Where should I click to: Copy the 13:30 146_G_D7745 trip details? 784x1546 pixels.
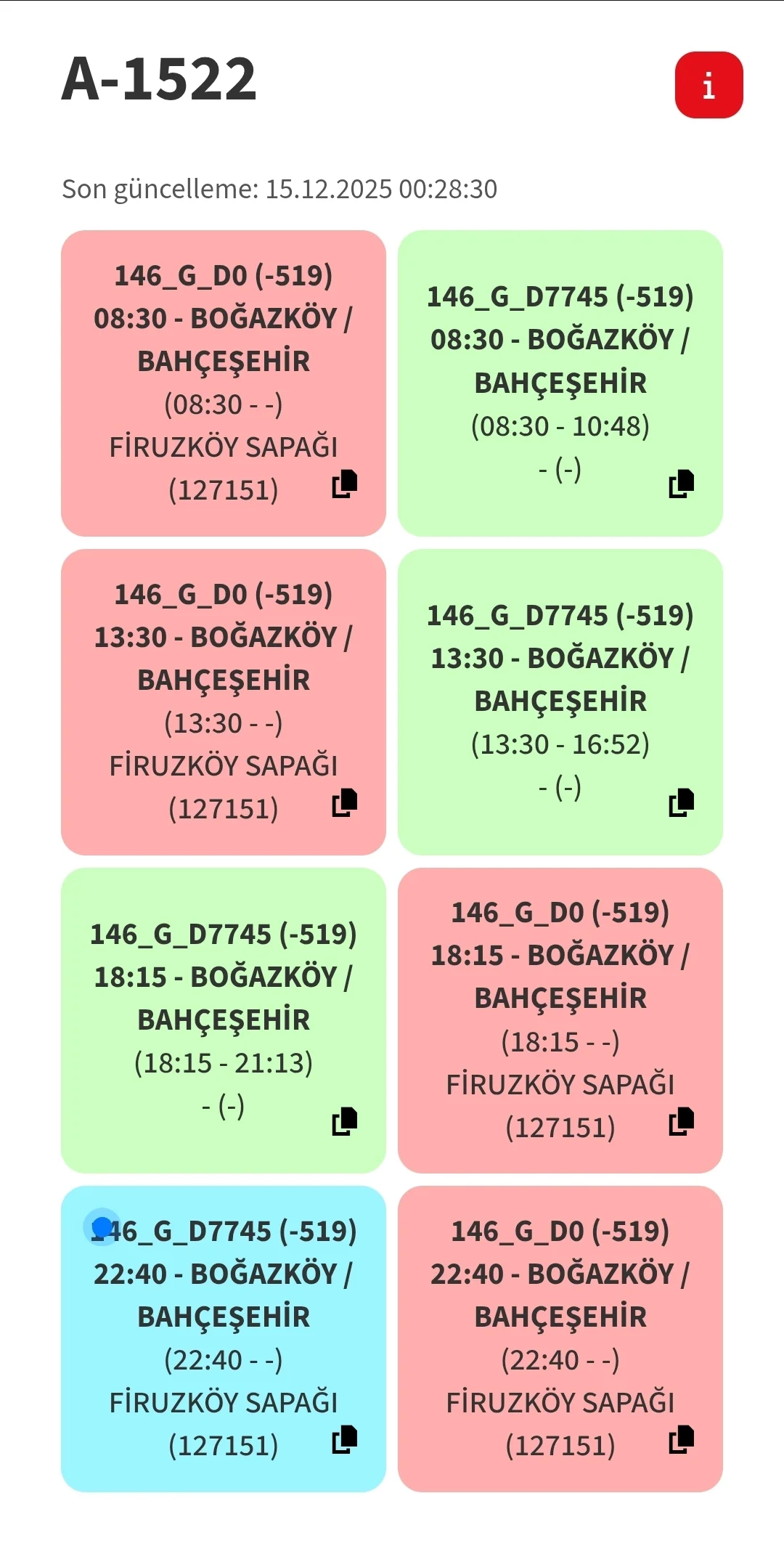(x=682, y=803)
